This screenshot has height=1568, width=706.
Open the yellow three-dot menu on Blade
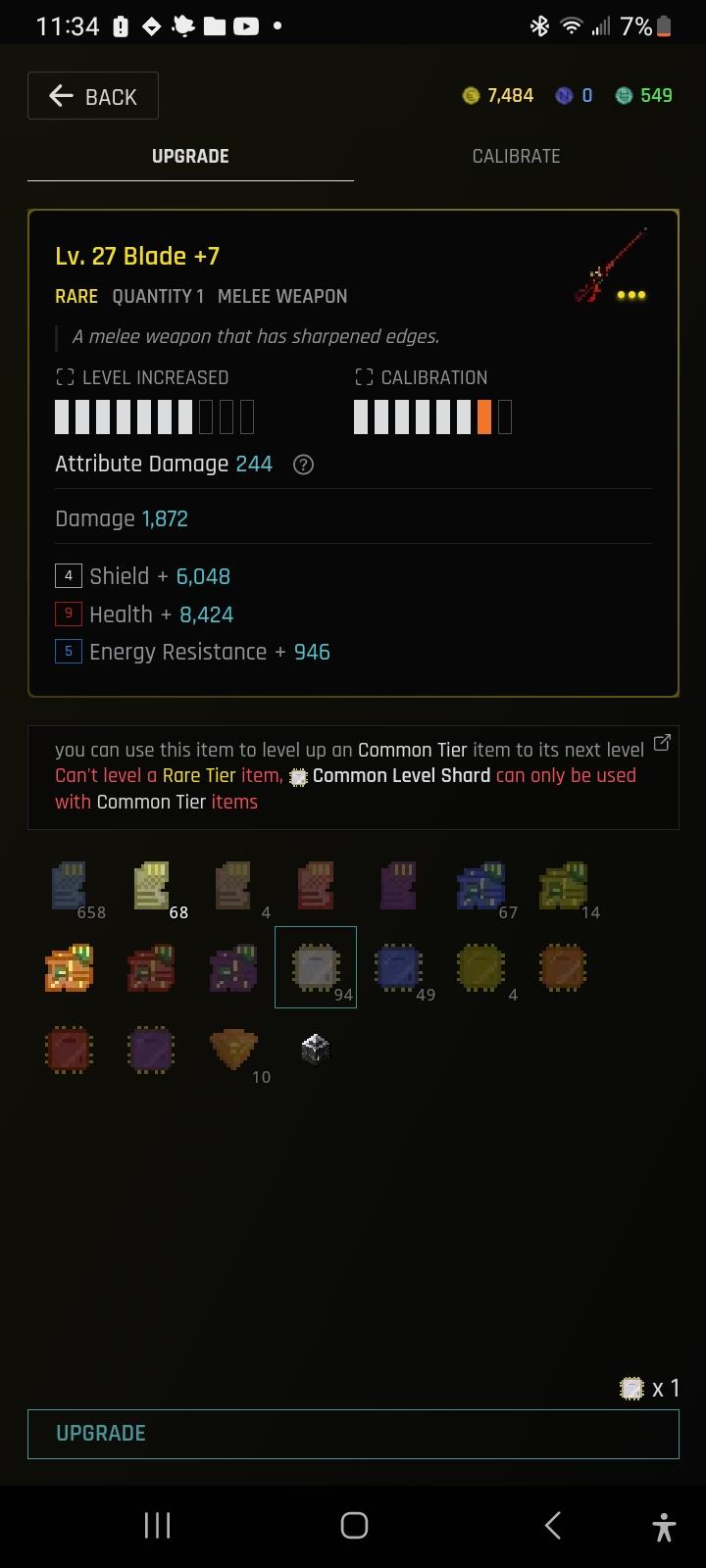coord(630,295)
